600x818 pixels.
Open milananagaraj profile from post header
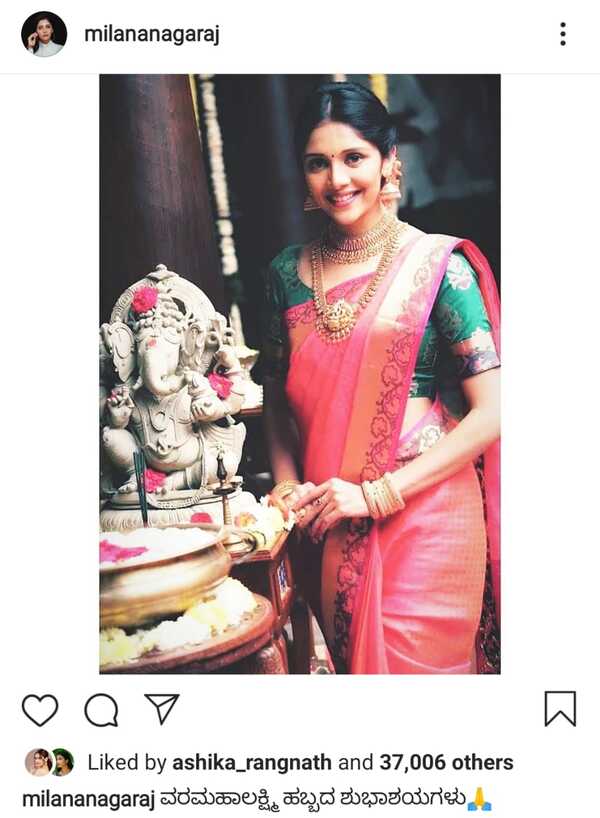(151, 34)
